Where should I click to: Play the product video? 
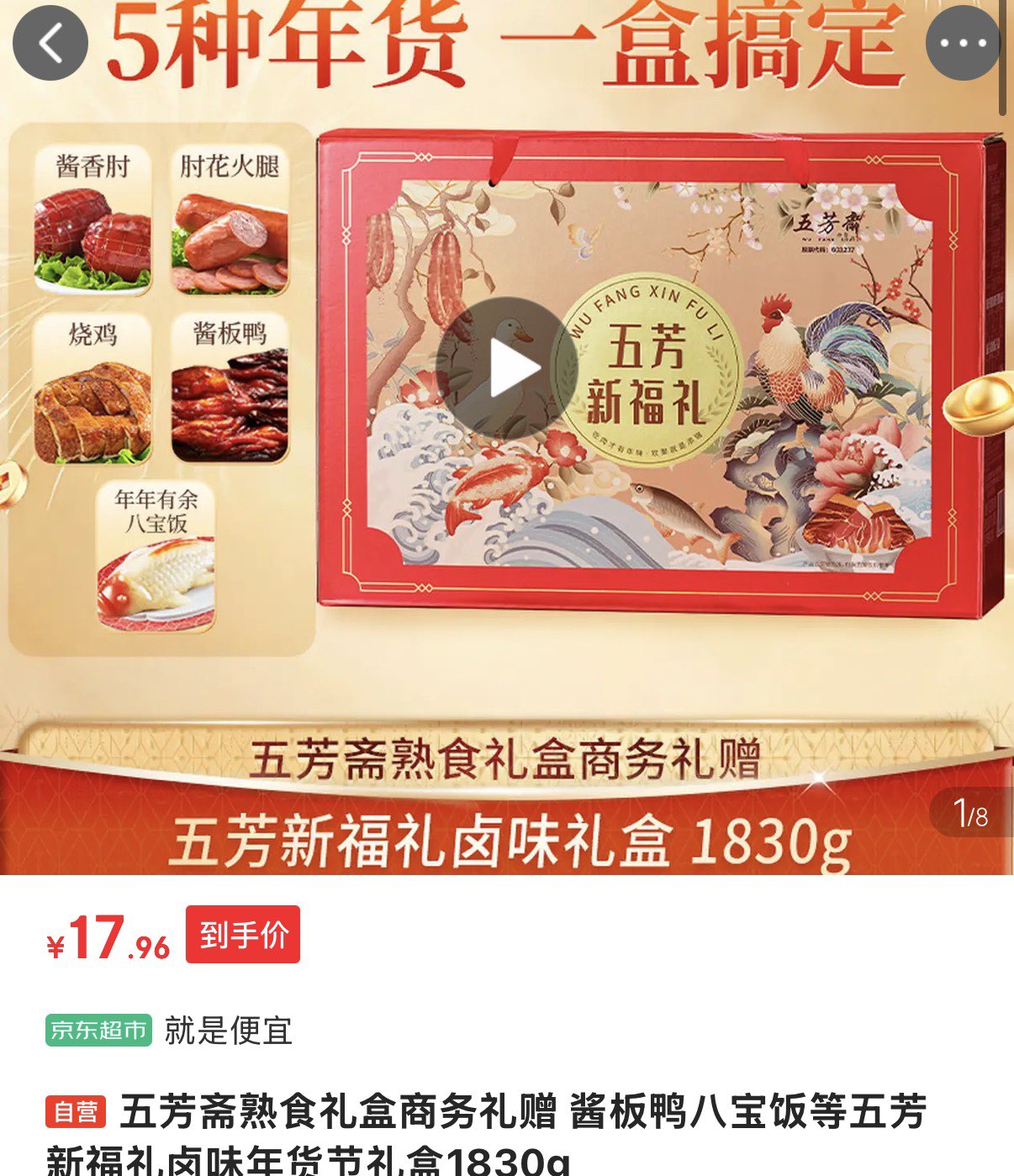click(507, 368)
